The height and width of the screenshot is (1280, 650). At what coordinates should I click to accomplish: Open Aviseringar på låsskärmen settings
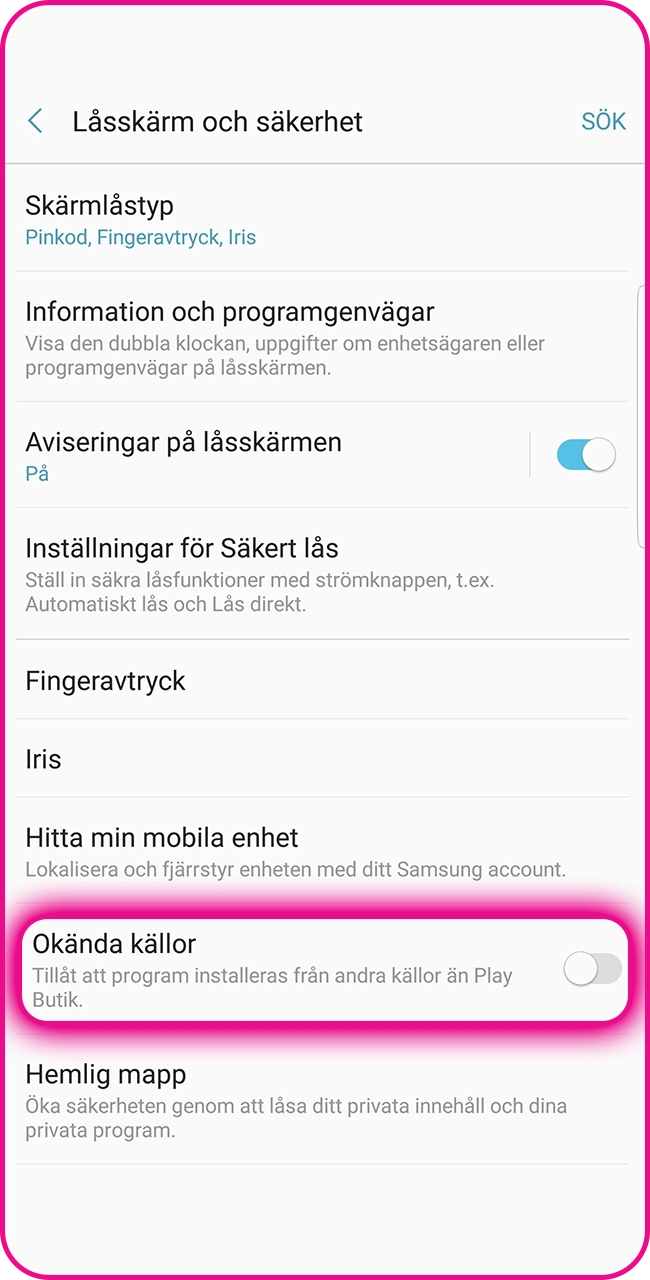[x=265, y=455]
